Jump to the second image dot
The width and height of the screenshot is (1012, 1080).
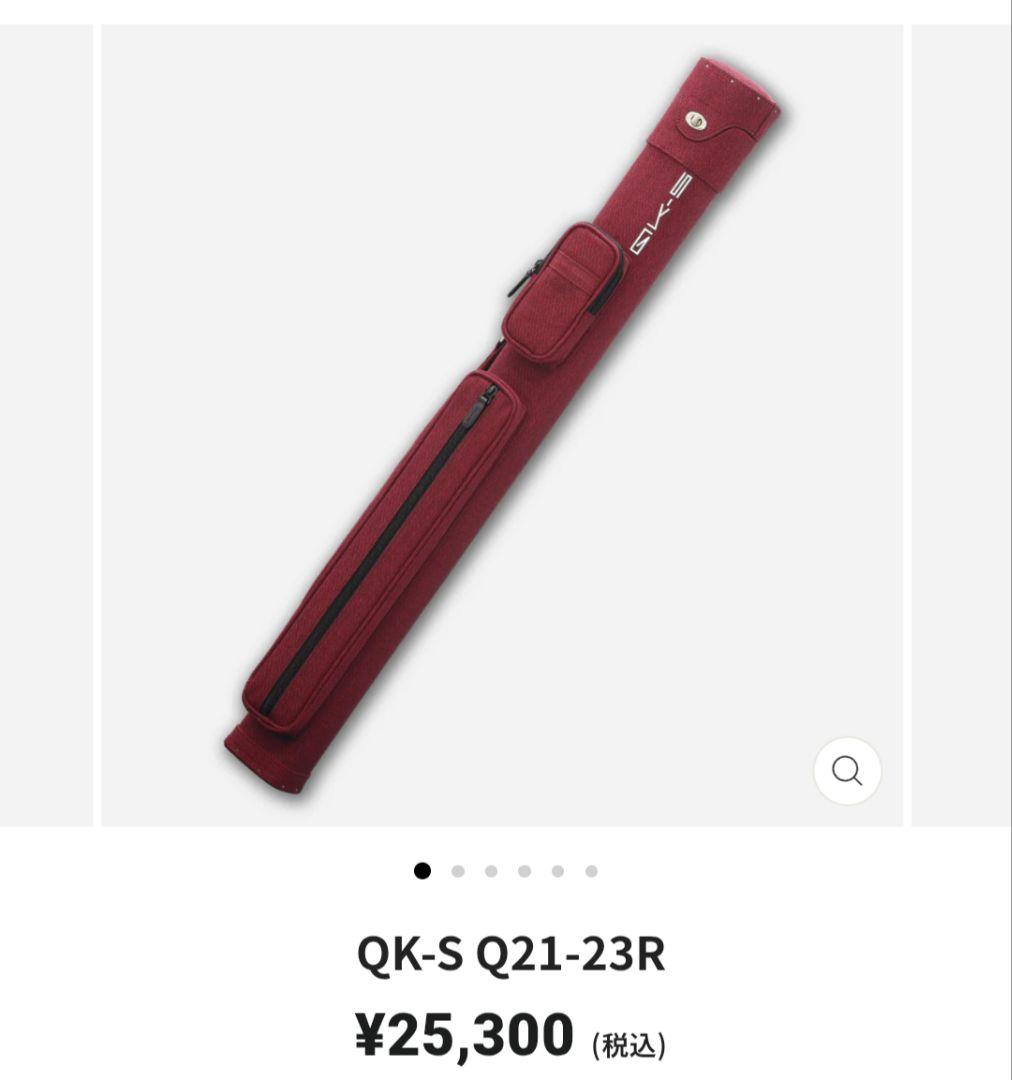point(458,871)
